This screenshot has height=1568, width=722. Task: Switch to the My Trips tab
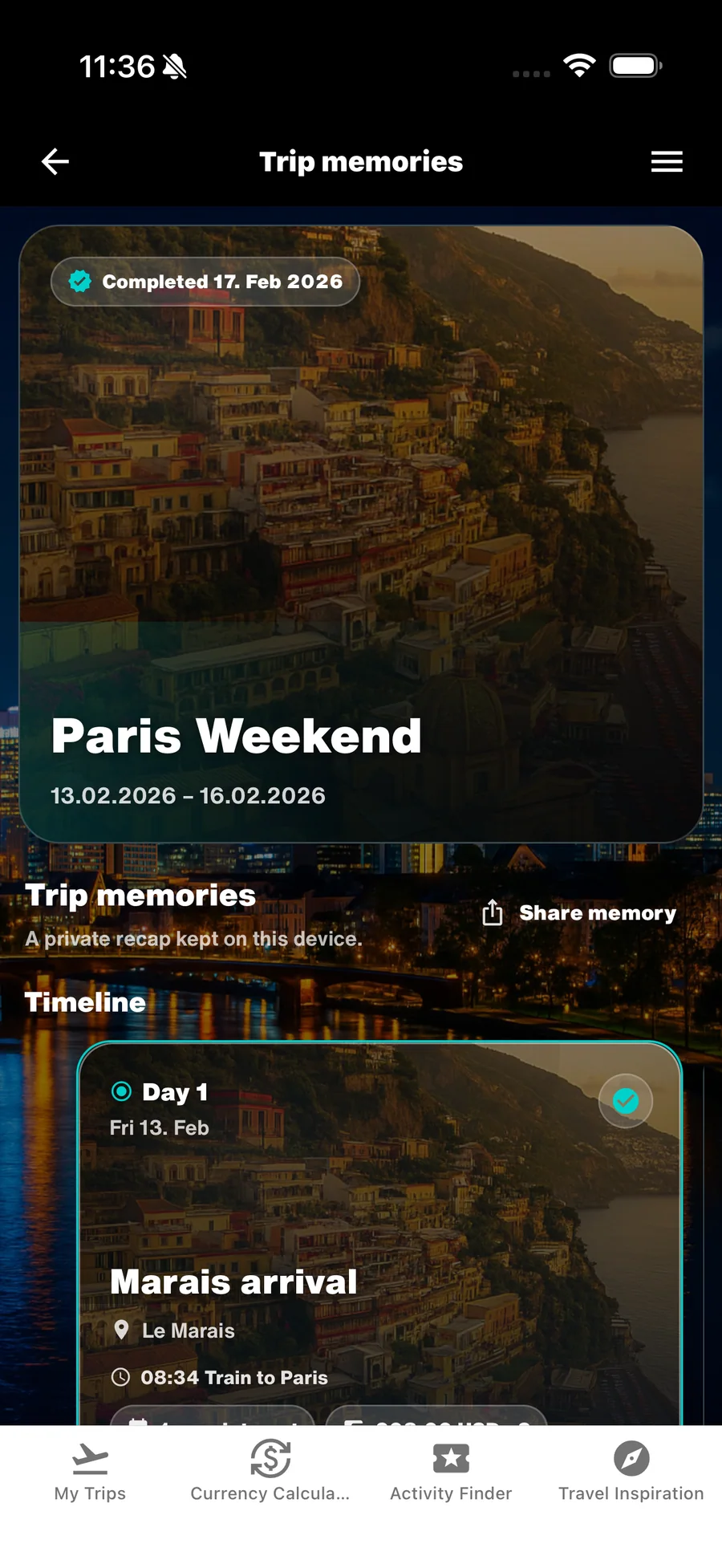(90, 1473)
